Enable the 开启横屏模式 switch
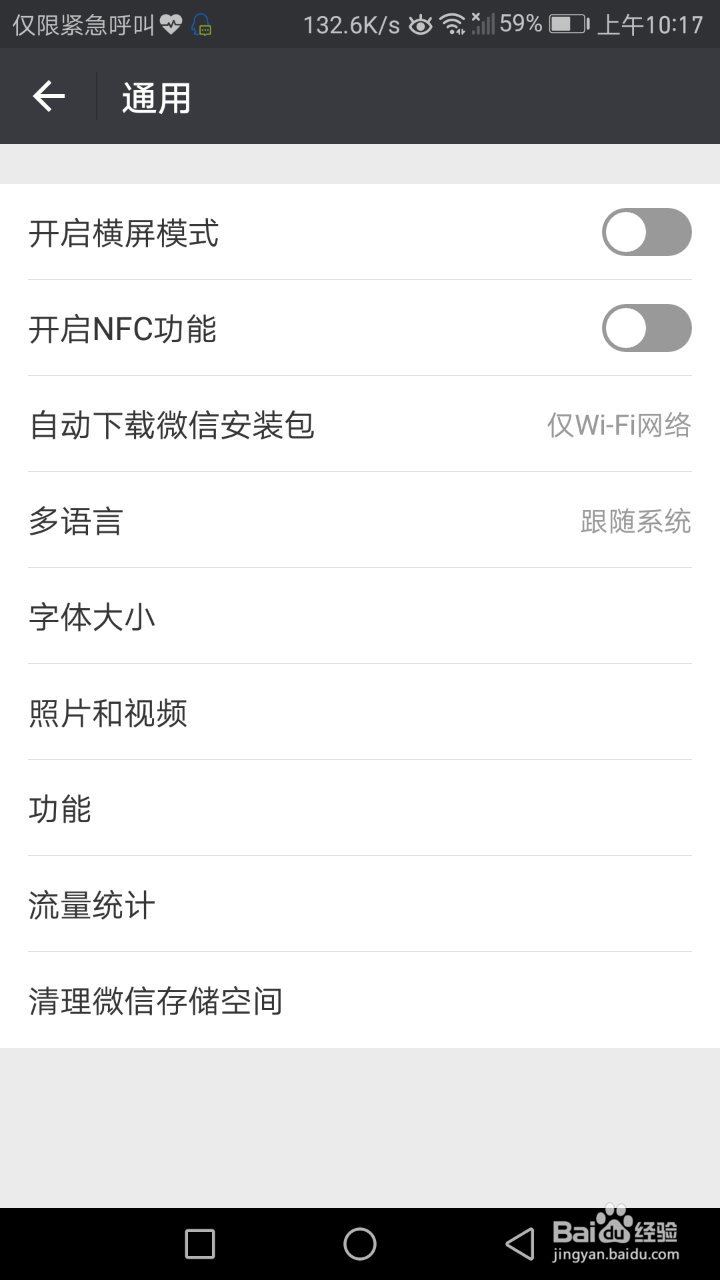The height and width of the screenshot is (1280, 720). pyautogui.click(x=646, y=232)
